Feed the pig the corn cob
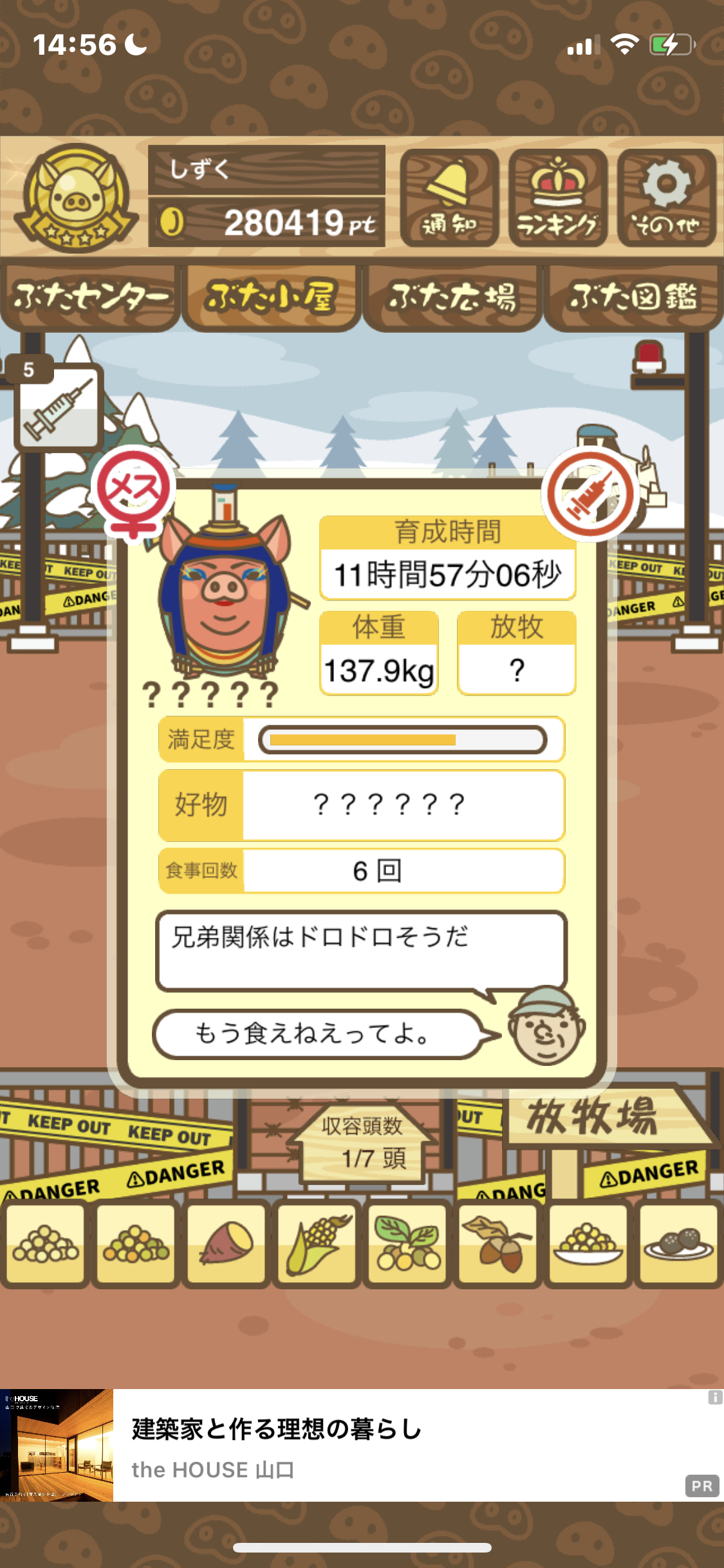Image resolution: width=724 pixels, height=1568 pixels. (317, 1244)
